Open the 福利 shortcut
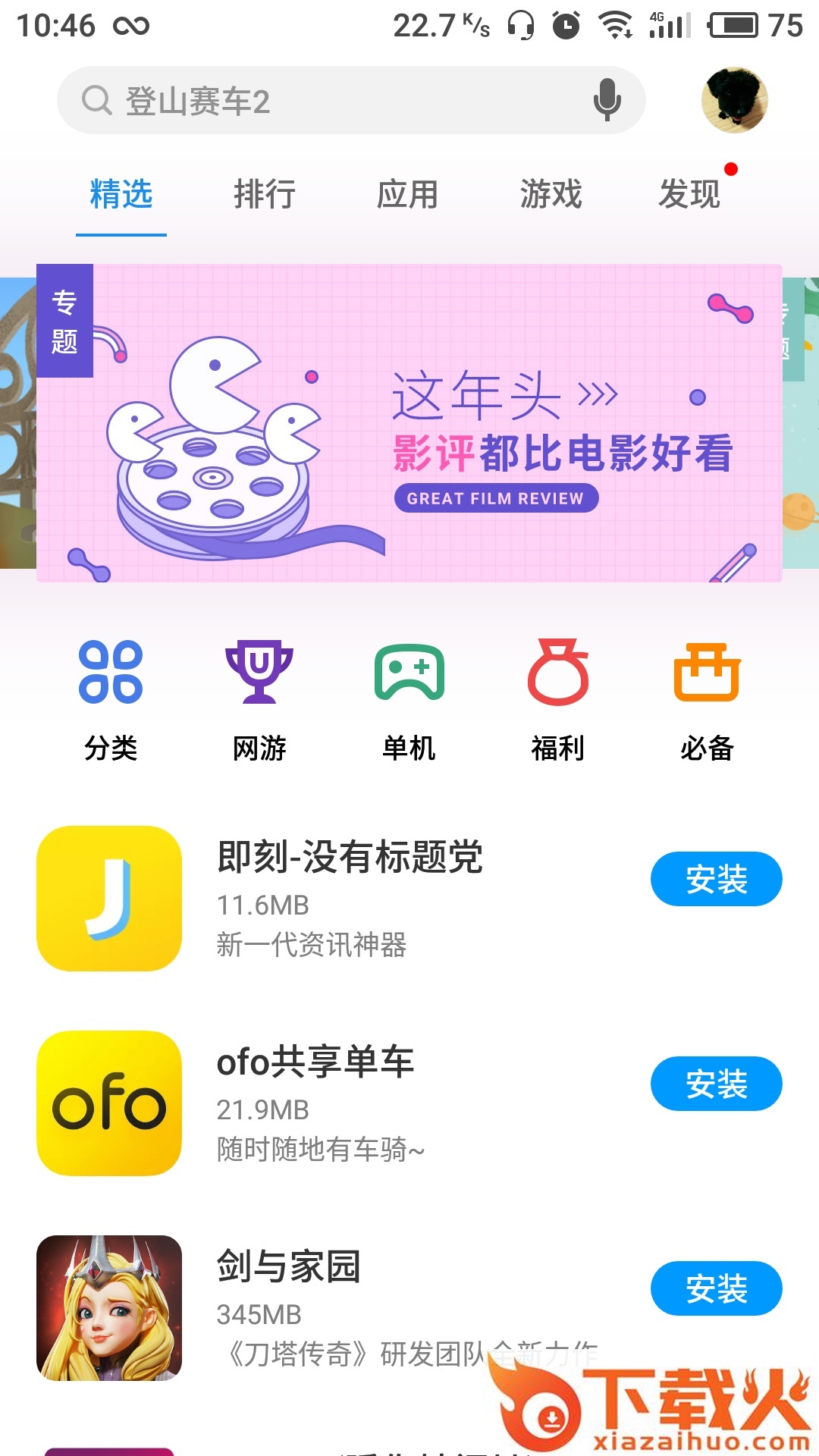The width and height of the screenshot is (819, 1456). (558, 699)
